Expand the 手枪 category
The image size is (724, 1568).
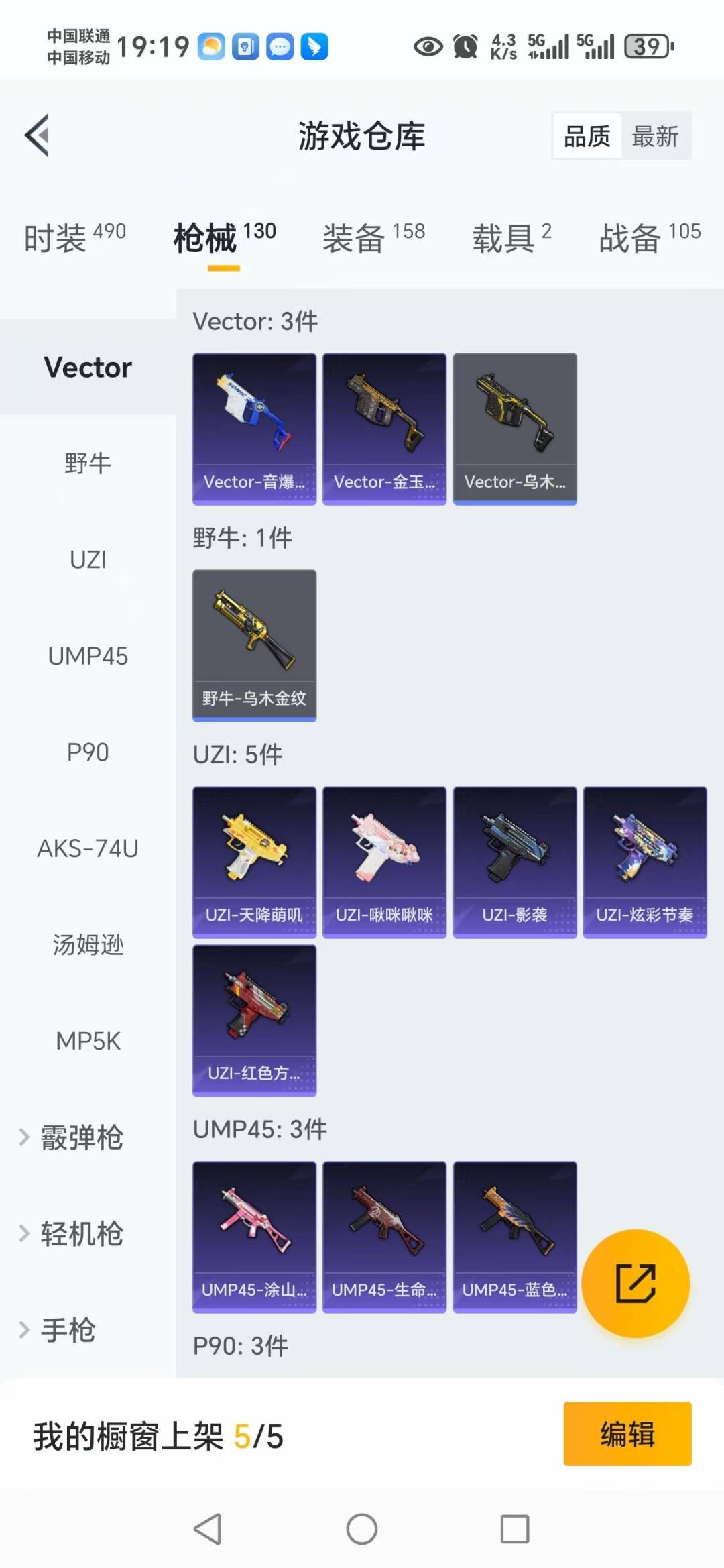[68, 1330]
